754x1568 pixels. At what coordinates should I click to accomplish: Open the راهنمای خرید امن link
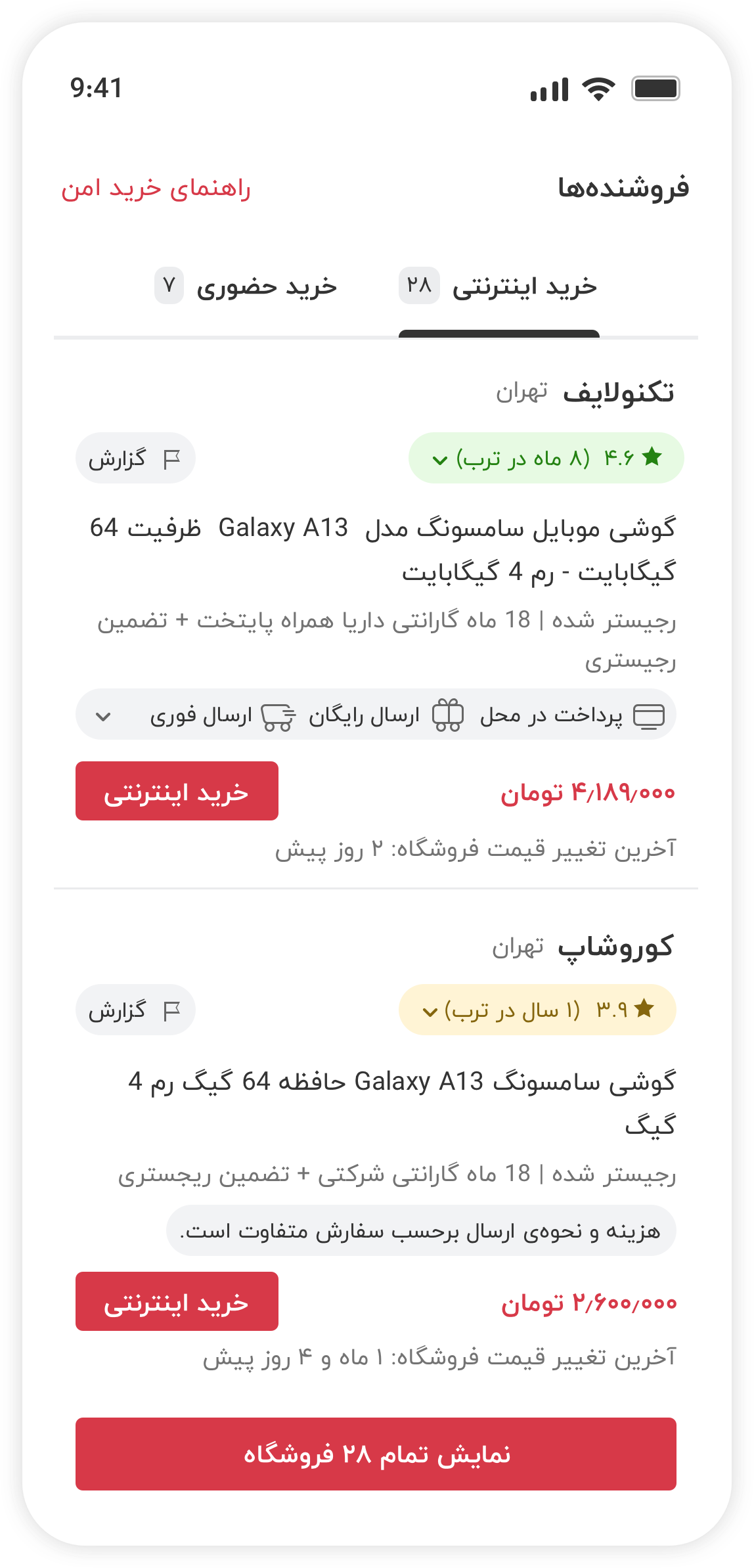(x=156, y=189)
